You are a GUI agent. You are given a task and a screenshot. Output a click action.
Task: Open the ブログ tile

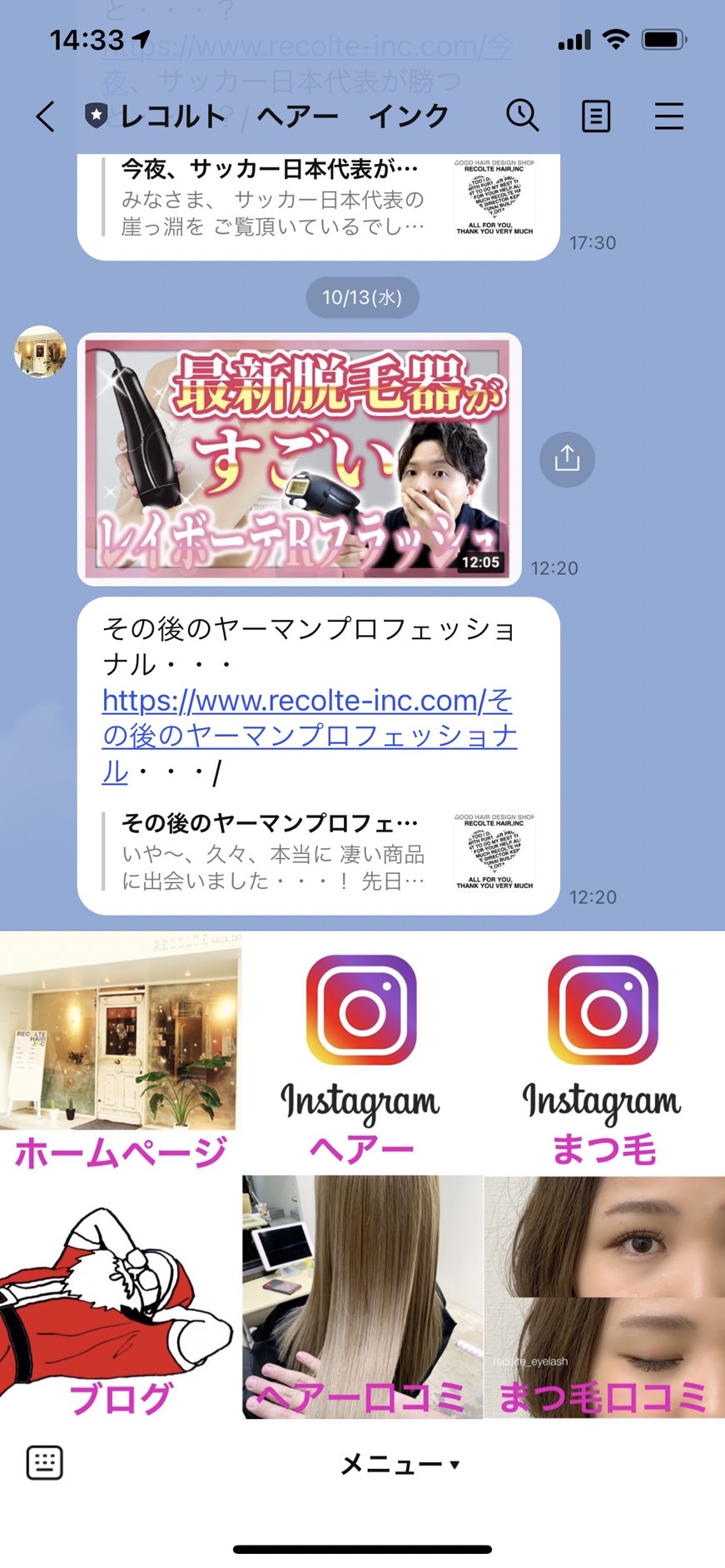pyautogui.click(x=121, y=1297)
